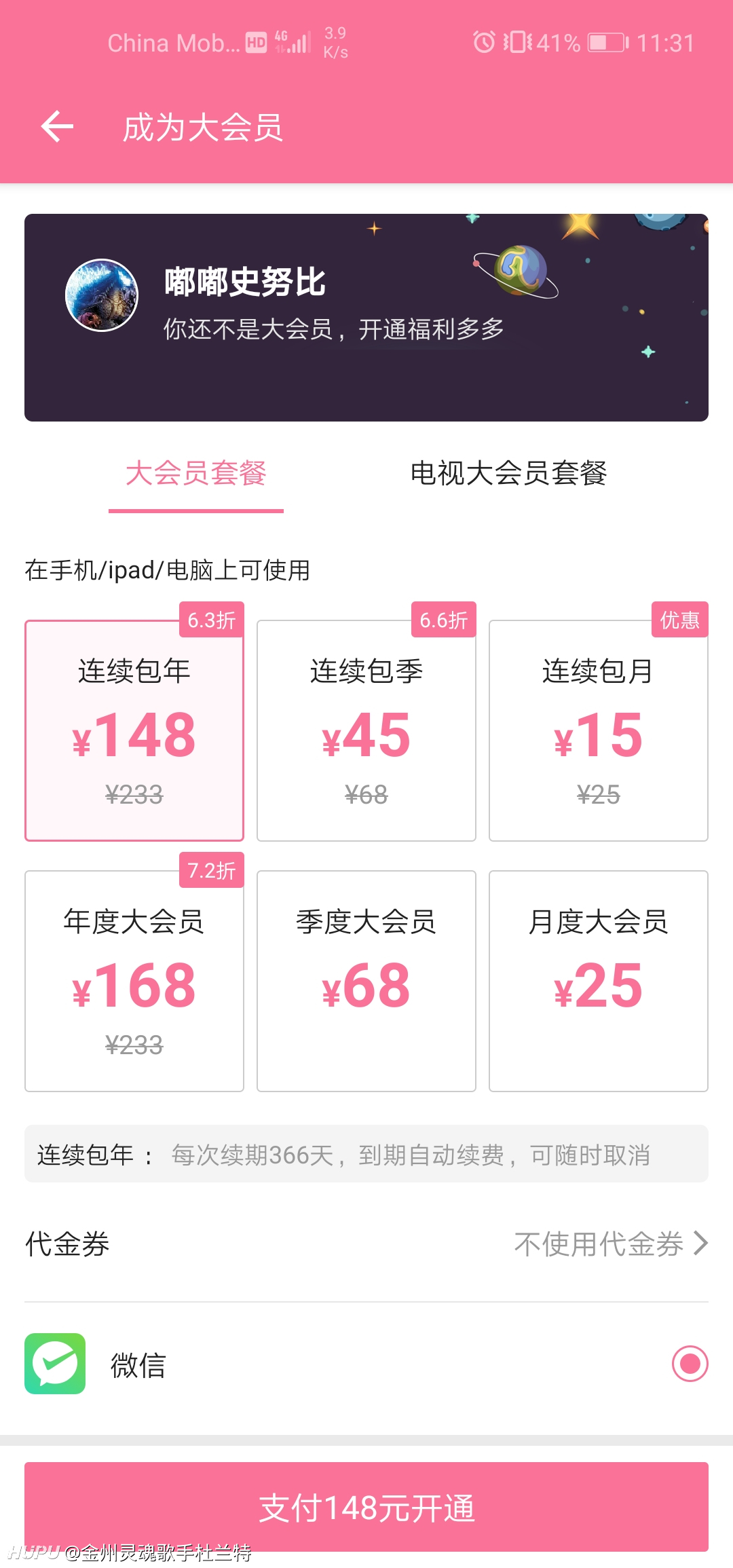Choose the 连续包年 ¥148 plan
The image size is (733, 1568).
point(134,730)
